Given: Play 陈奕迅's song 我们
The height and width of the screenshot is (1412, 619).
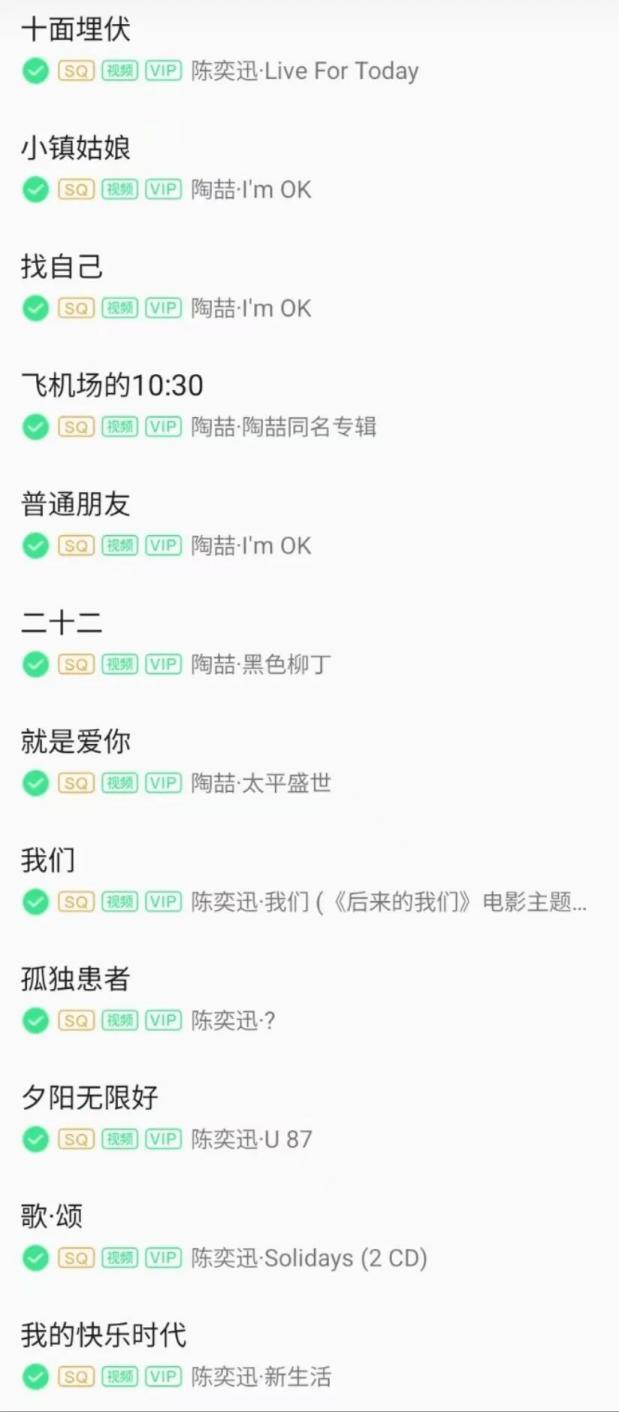Looking at the screenshot, I should tap(309, 880).
